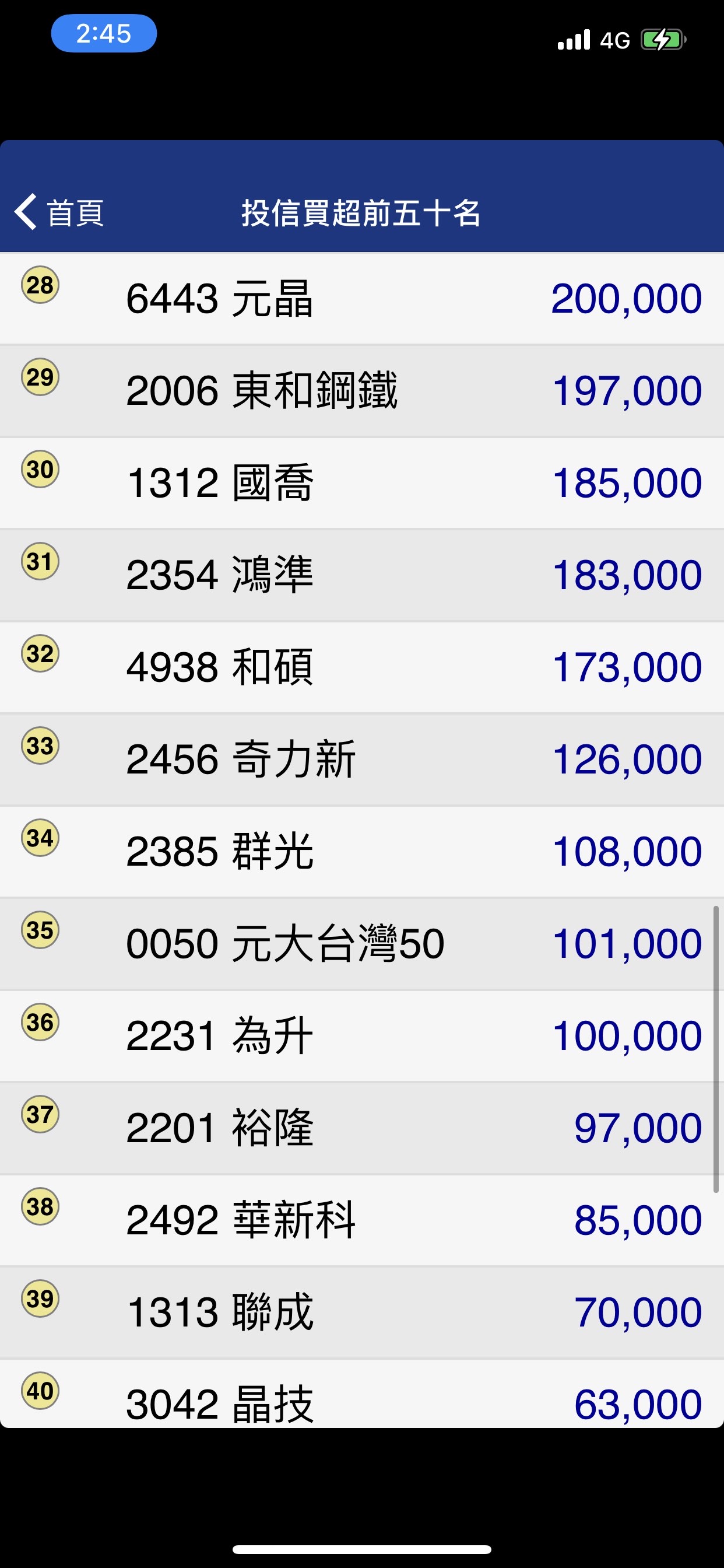The width and height of the screenshot is (724, 1568).
Task: Select stock 1313 聯成
Action: tap(361, 1312)
